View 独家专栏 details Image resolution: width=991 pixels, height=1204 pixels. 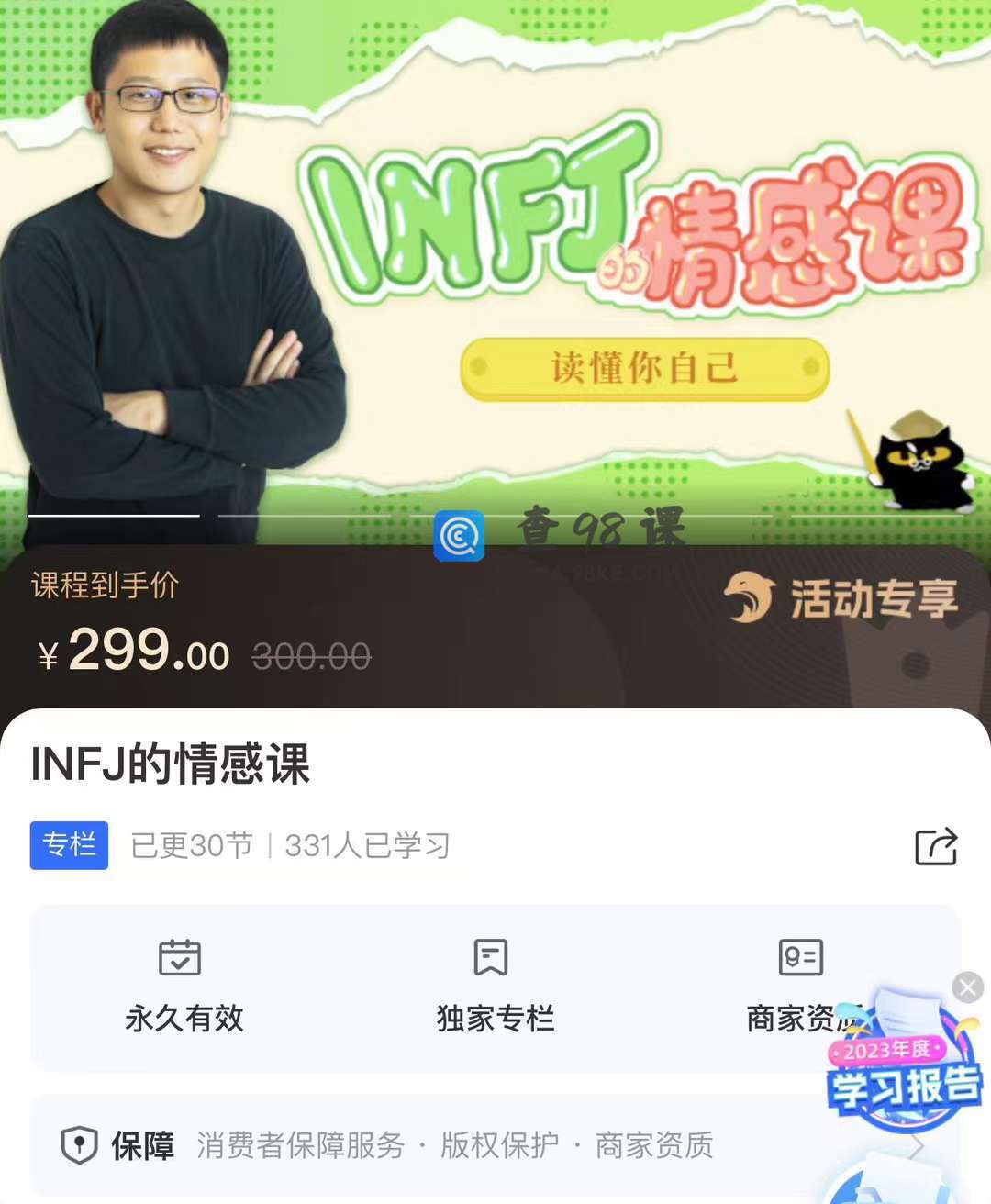click(x=495, y=987)
